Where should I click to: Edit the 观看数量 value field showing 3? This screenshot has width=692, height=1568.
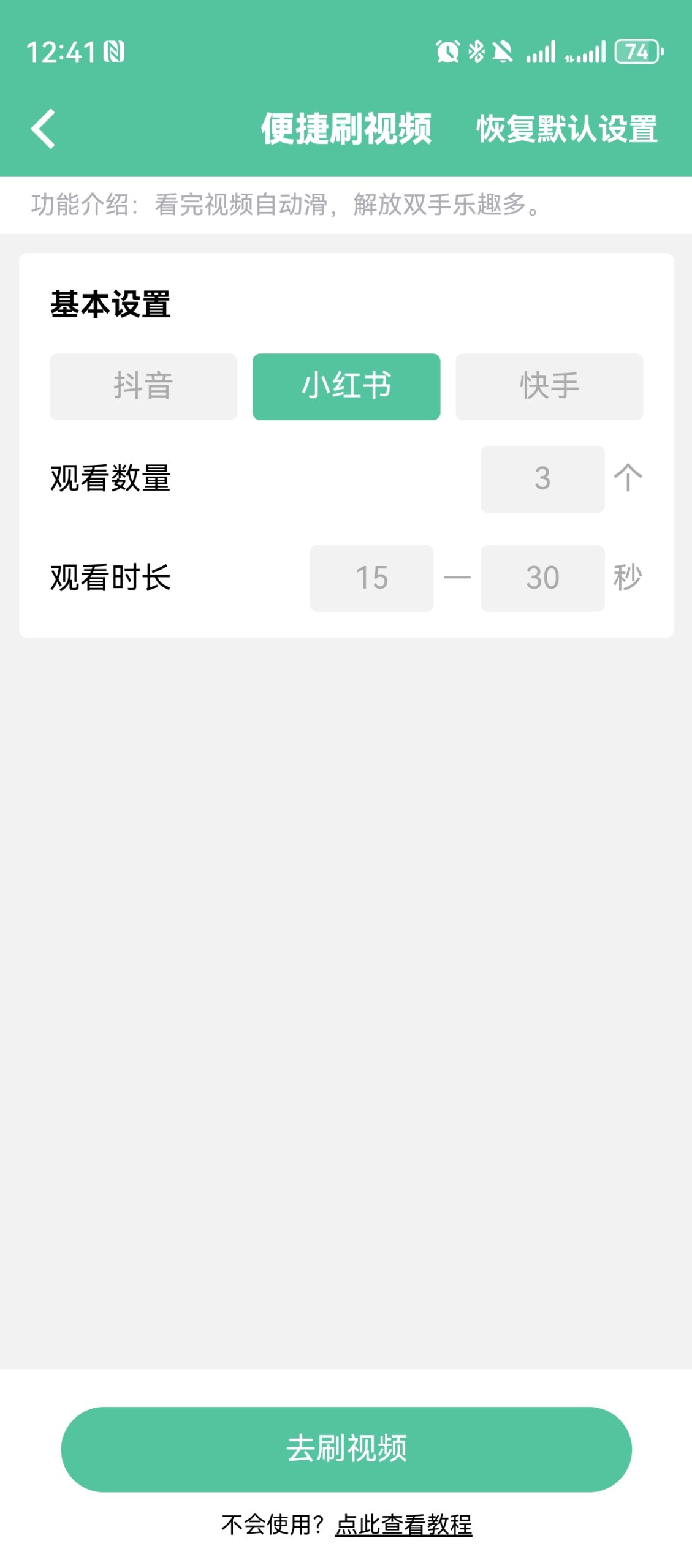tap(542, 479)
